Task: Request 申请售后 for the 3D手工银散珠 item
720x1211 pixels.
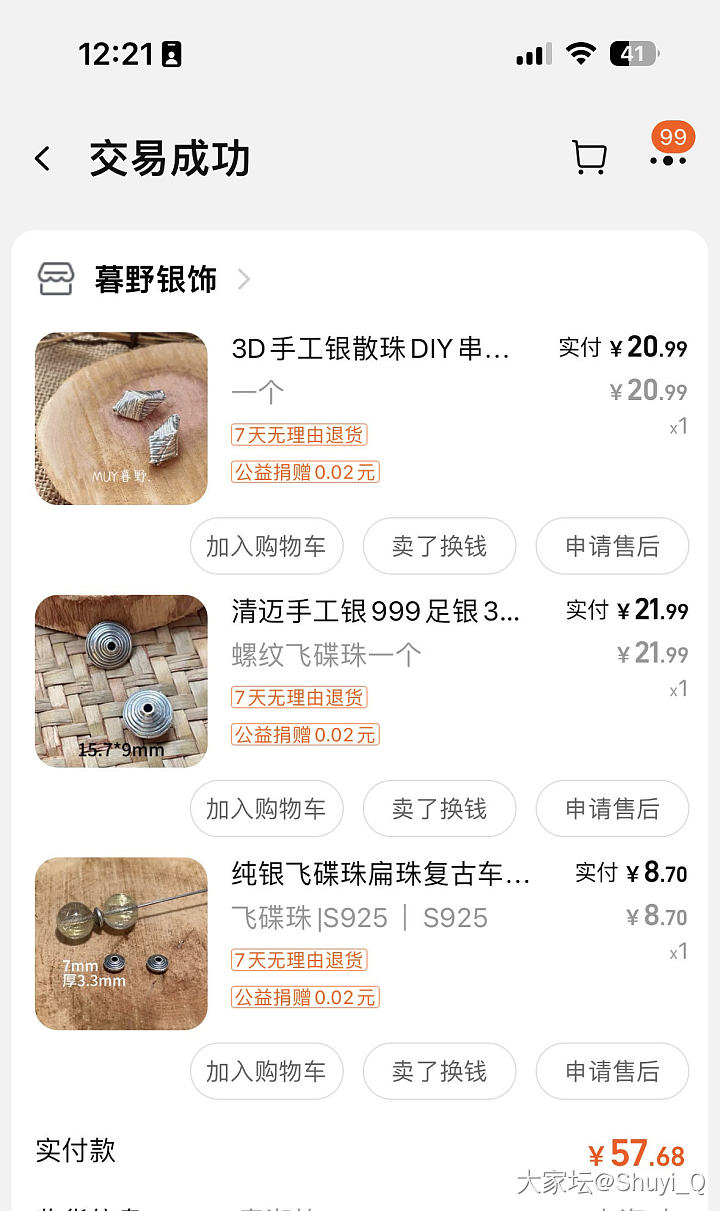Action: [612, 546]
